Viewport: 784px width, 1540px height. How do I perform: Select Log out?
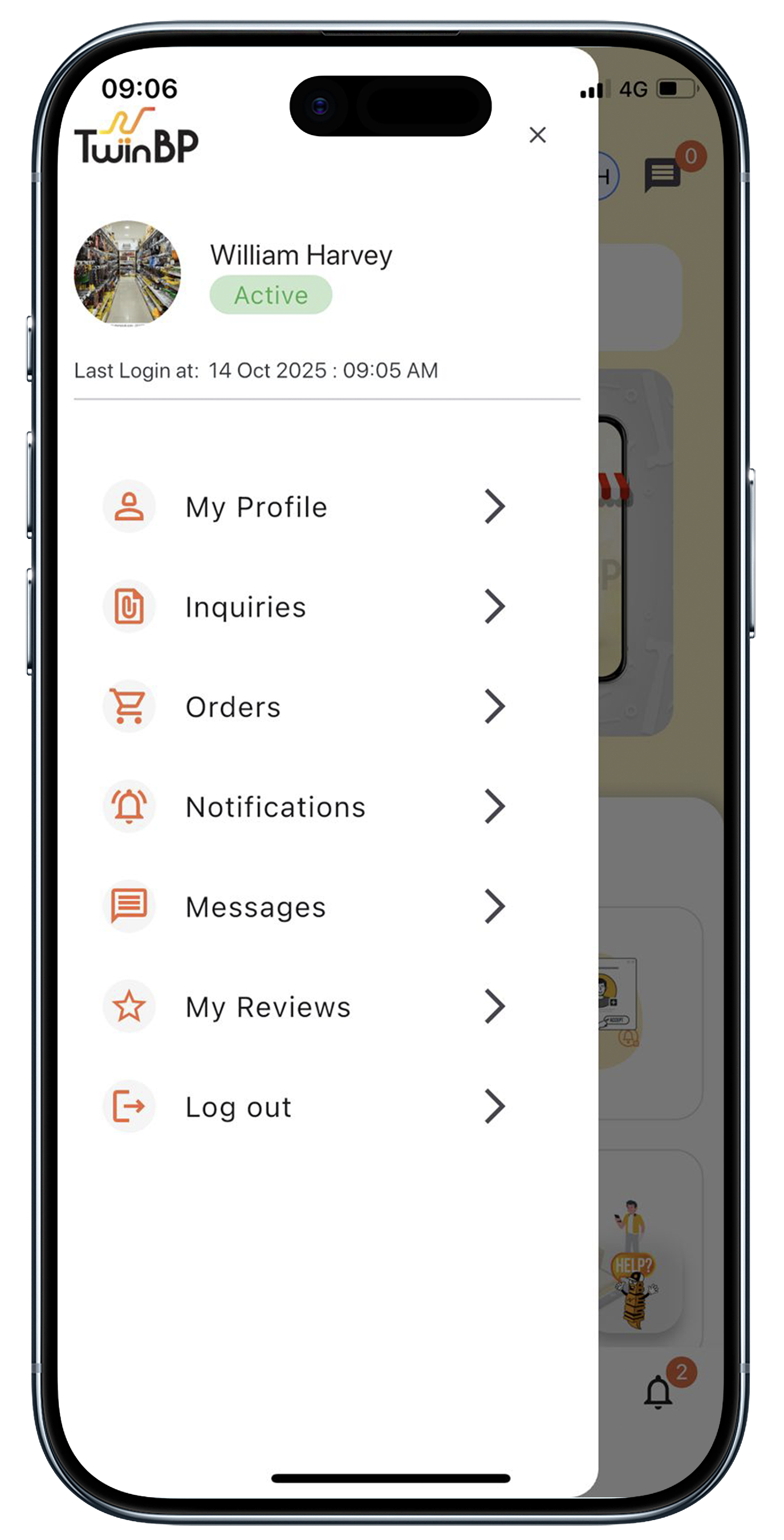(304, 1107)
